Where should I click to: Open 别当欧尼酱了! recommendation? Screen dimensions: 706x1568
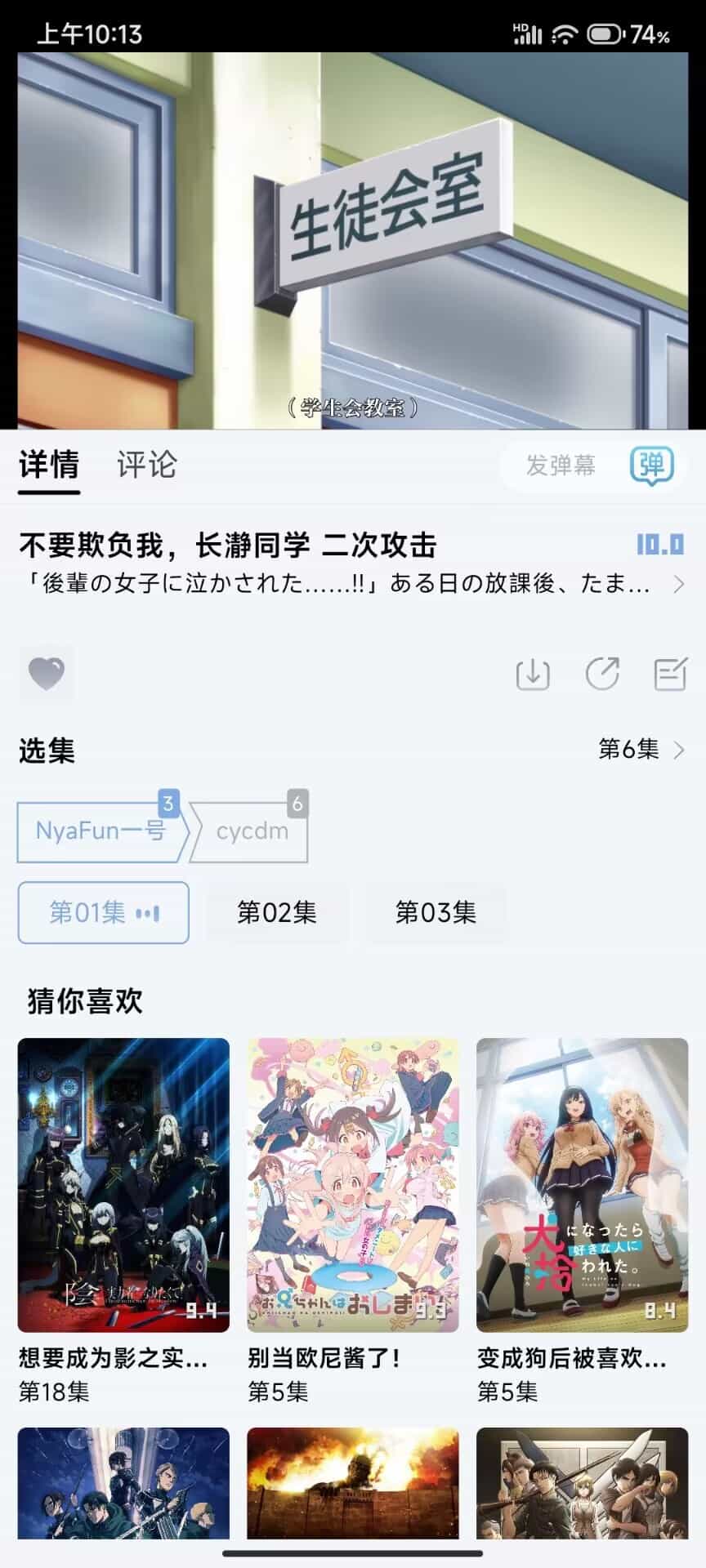353,1184
